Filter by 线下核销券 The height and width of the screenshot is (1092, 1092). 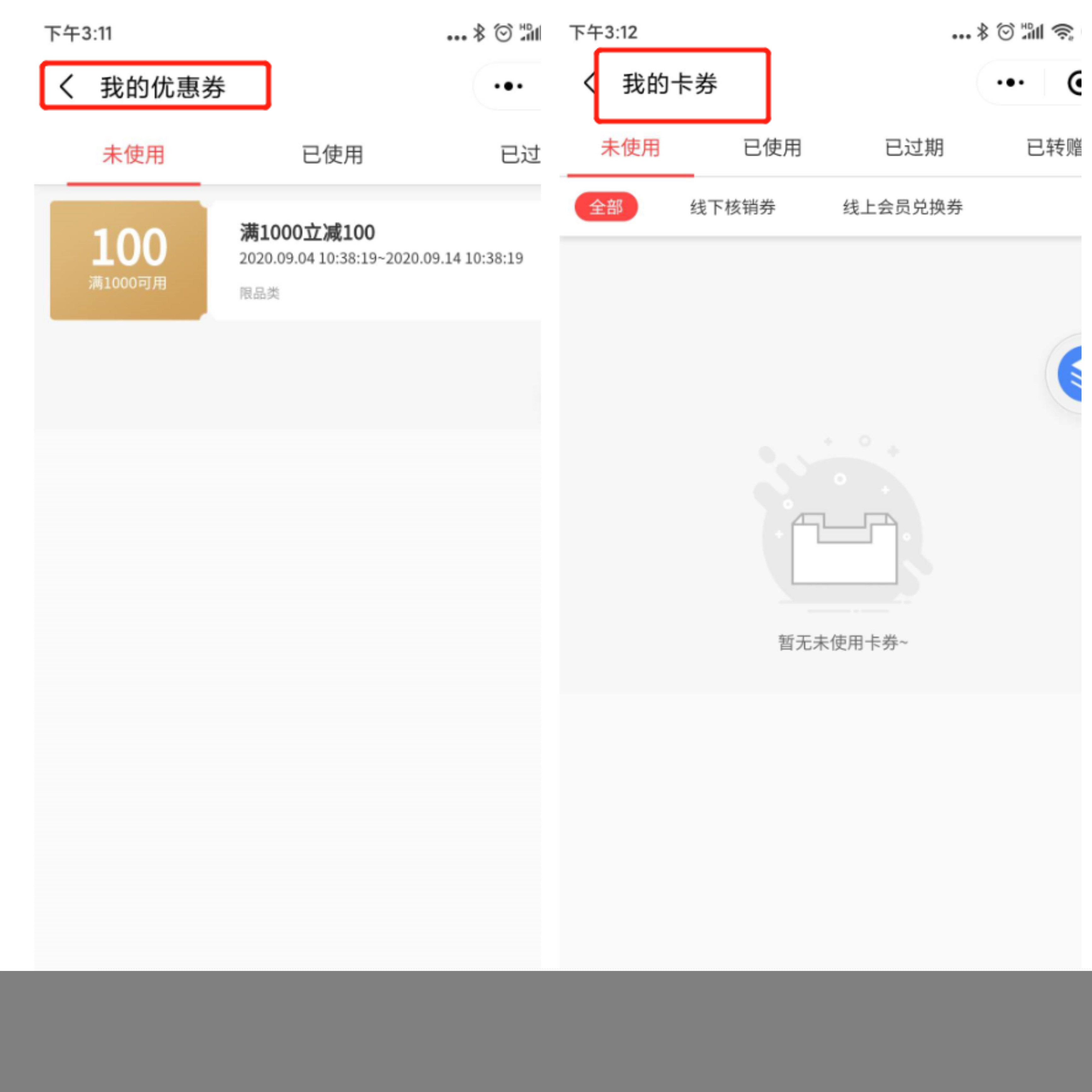coord(733,207)
